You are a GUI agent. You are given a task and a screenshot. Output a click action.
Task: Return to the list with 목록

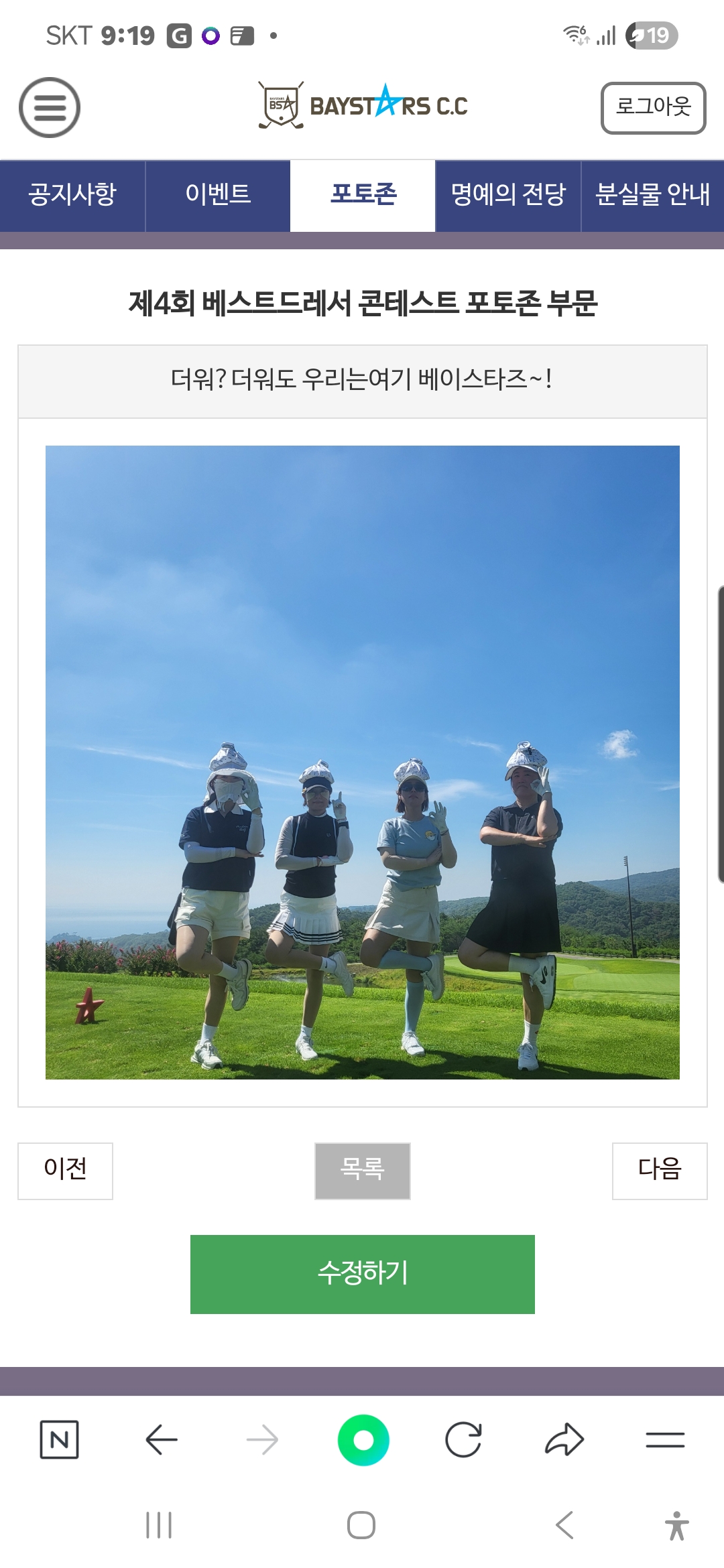363,1171
